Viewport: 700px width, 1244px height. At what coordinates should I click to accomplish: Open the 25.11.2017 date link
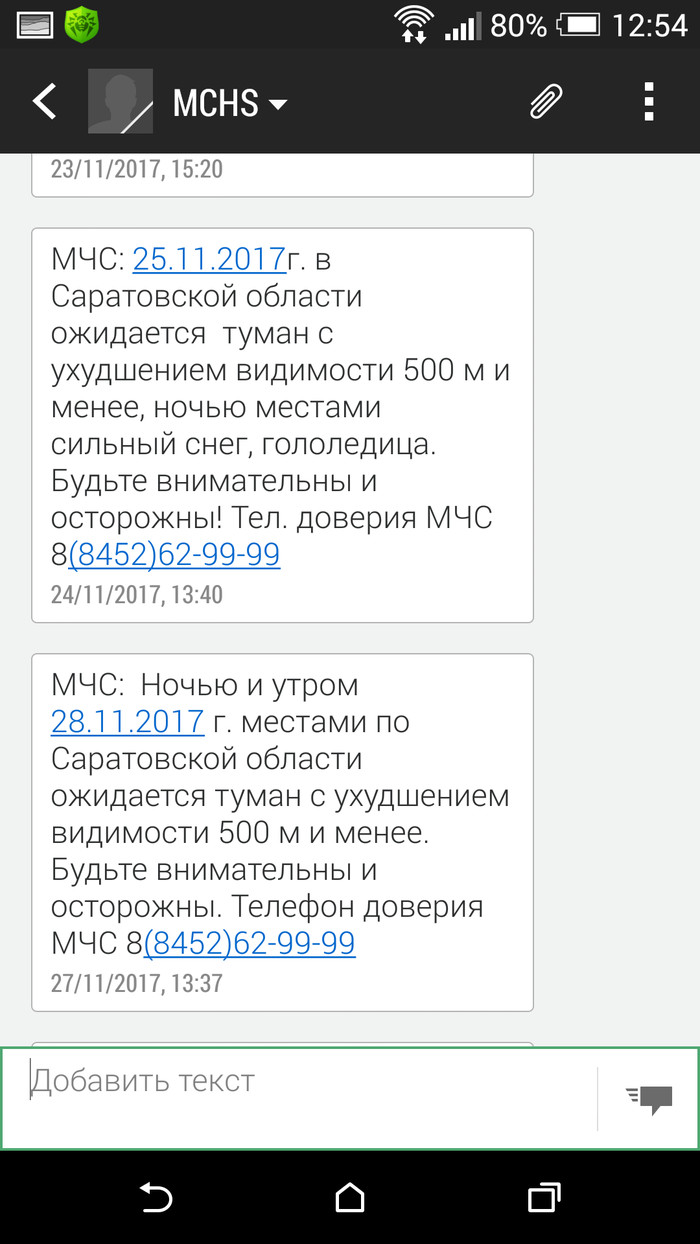pos(210,260)
